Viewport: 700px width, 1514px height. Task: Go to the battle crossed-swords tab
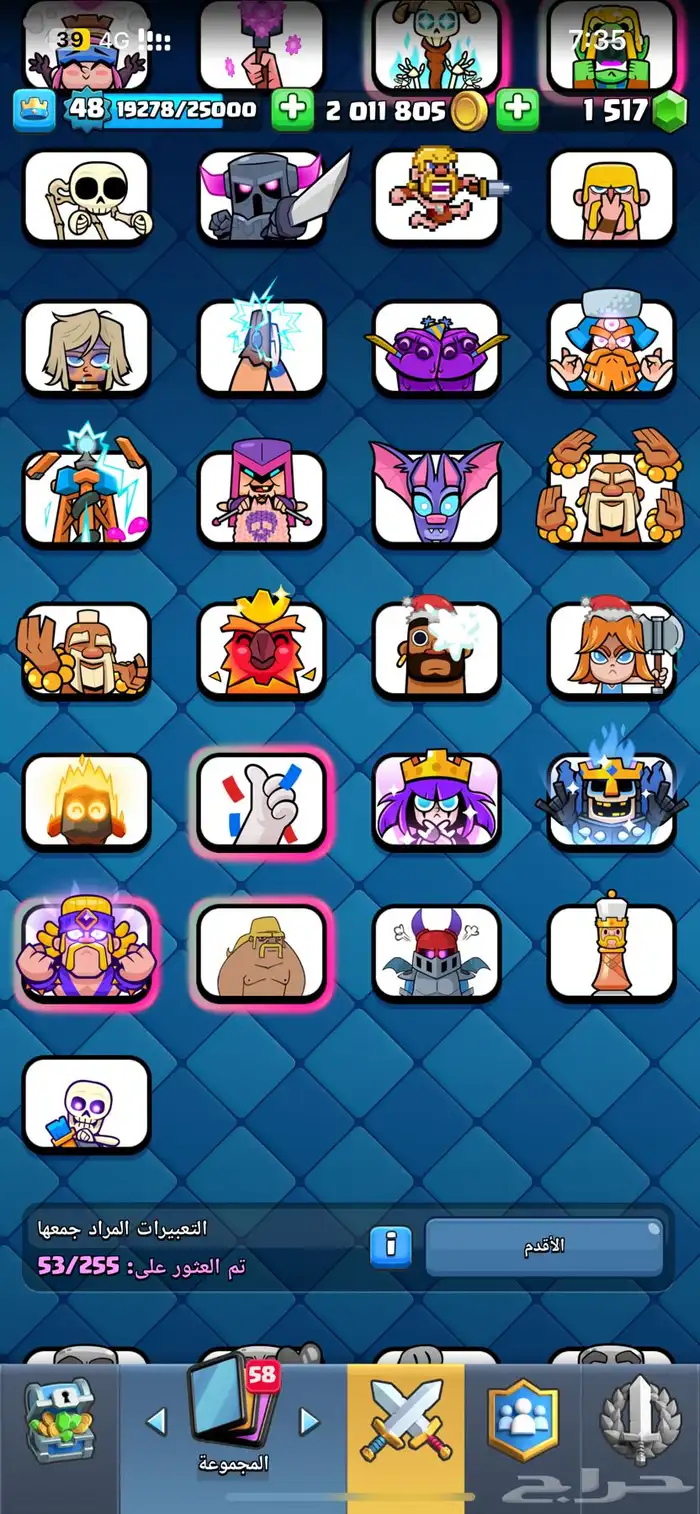405,1420
